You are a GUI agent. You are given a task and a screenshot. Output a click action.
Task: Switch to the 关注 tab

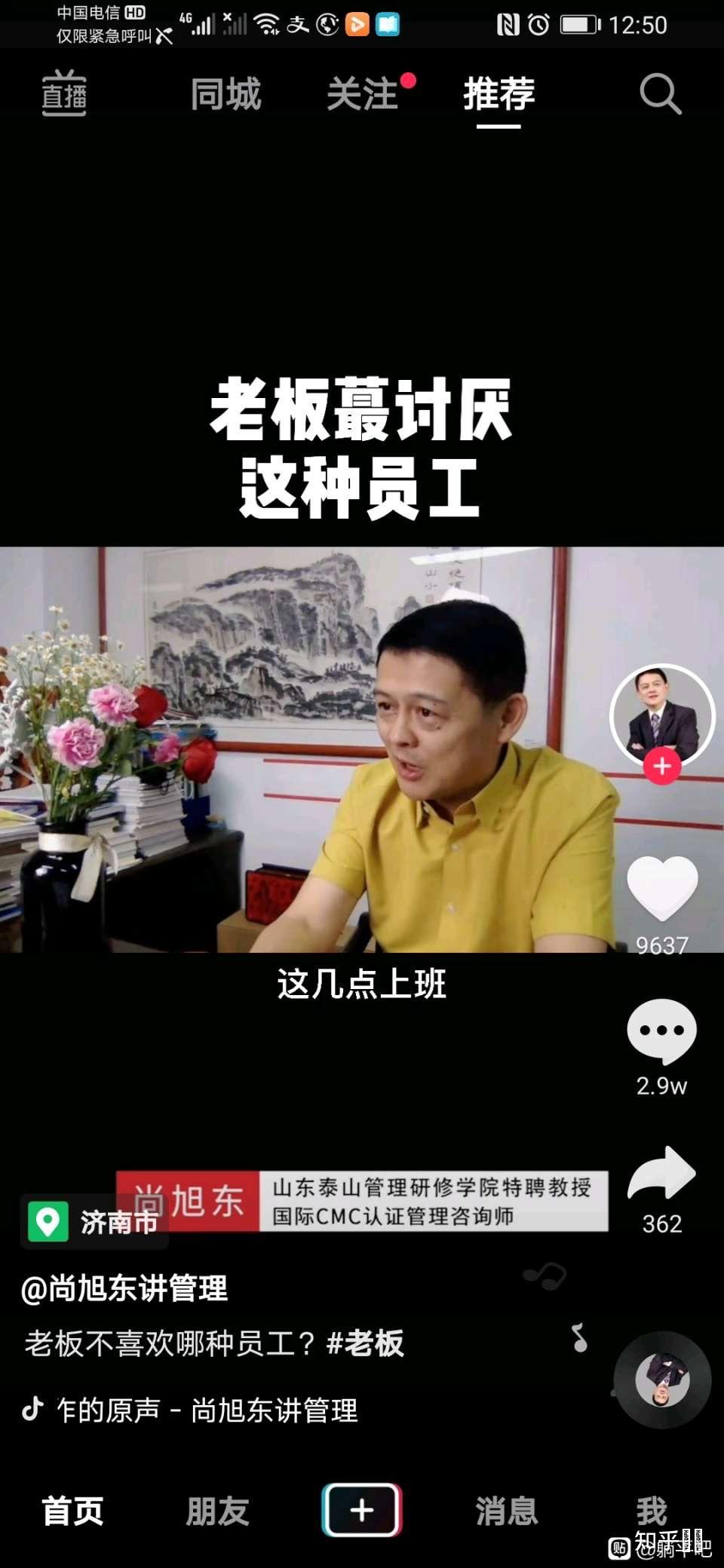(363, 95)
